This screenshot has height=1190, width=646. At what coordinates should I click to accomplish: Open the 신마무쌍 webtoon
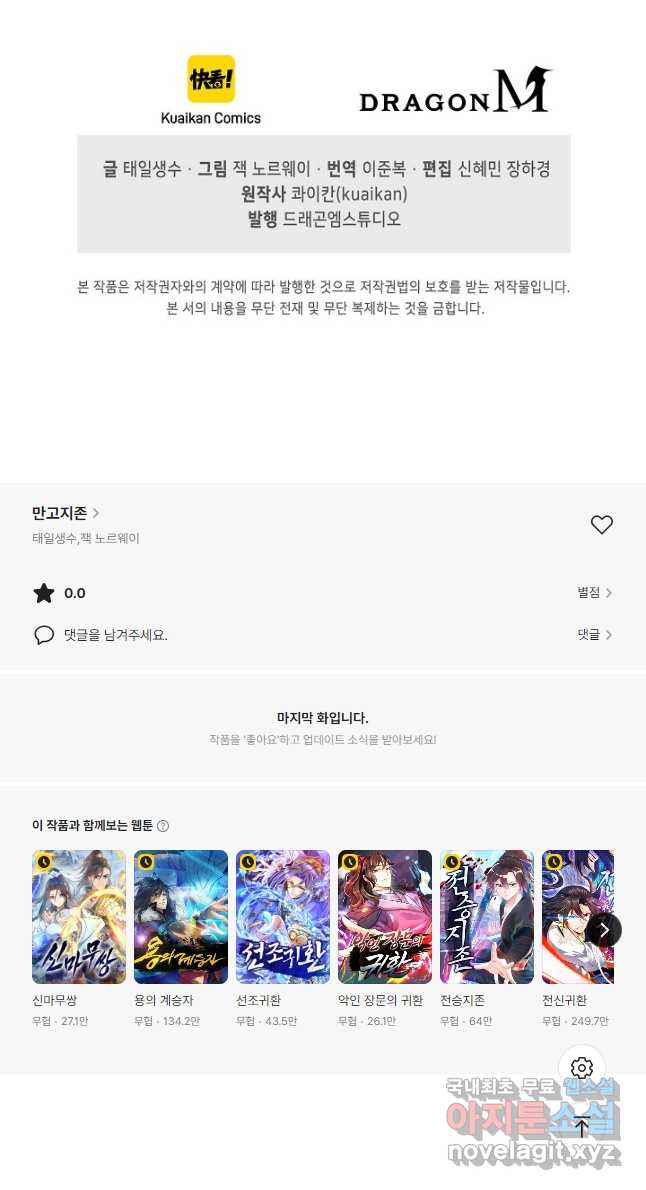[x=79, y=917]
